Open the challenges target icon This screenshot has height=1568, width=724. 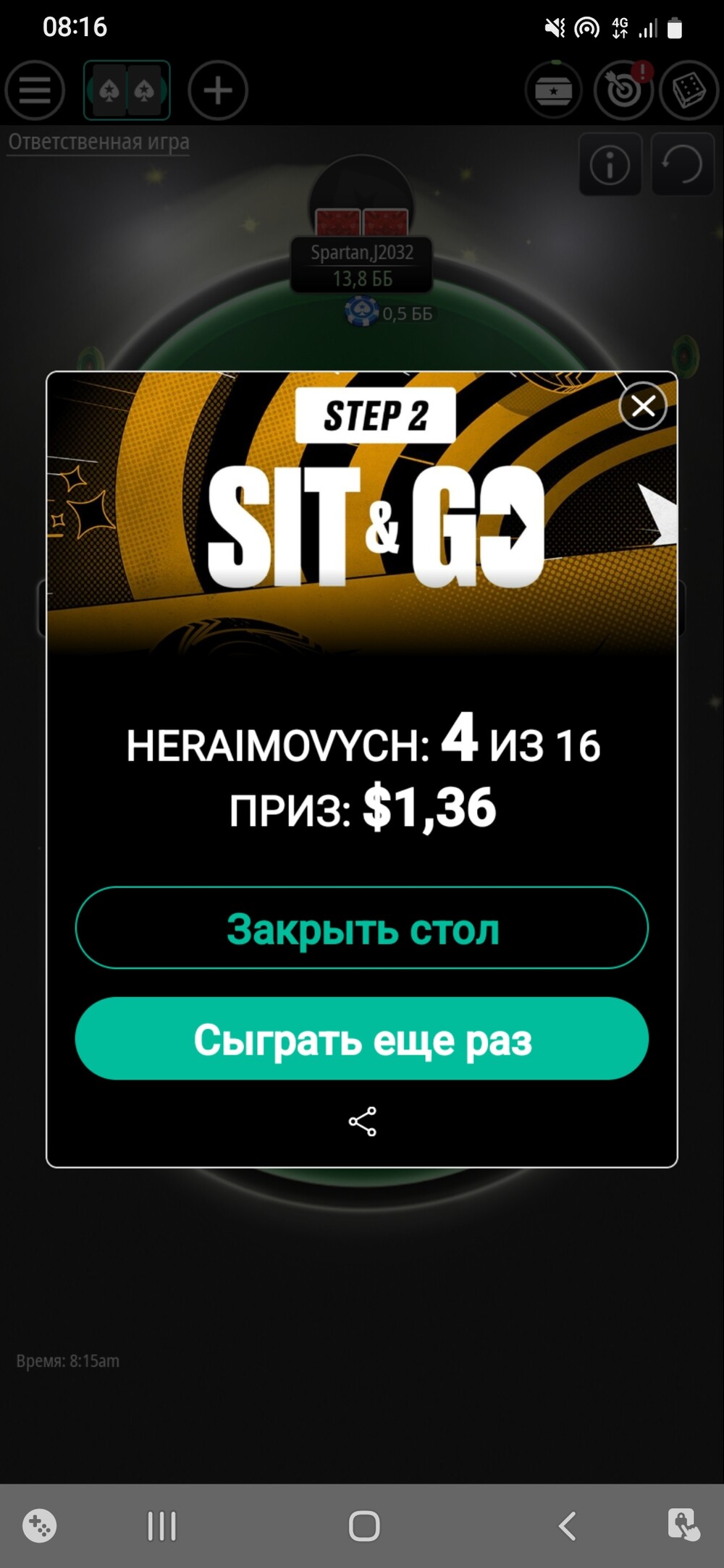point(623,90)
